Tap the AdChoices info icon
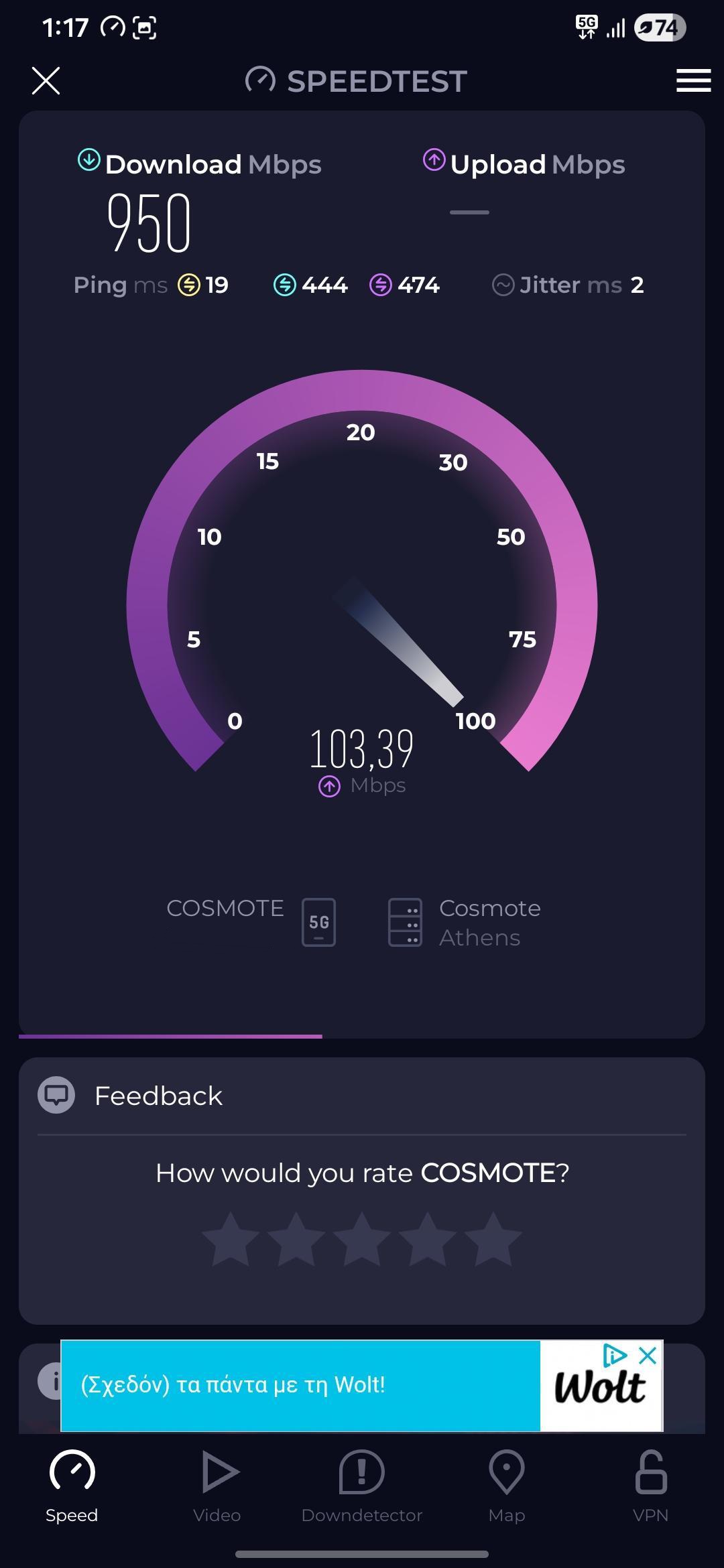724x1568 pixels. (x=615, y=1356)
